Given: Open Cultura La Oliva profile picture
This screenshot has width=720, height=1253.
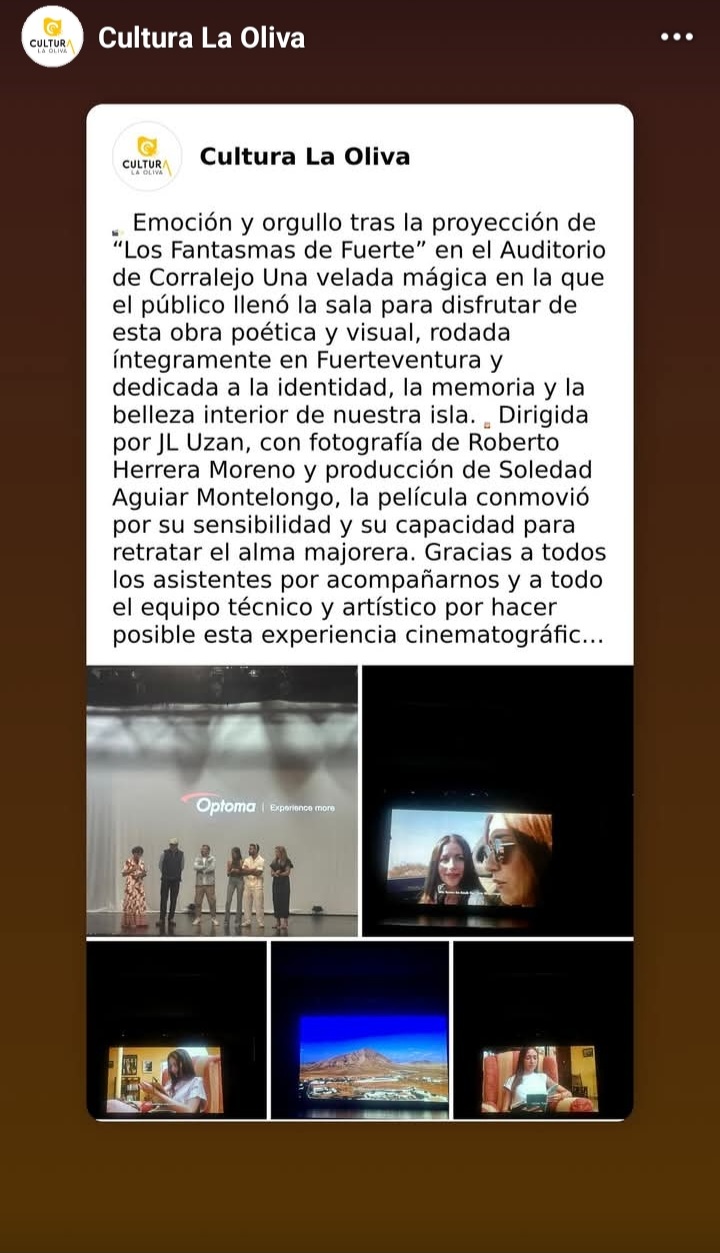Looking at the screenshot, I should (52, 37).
